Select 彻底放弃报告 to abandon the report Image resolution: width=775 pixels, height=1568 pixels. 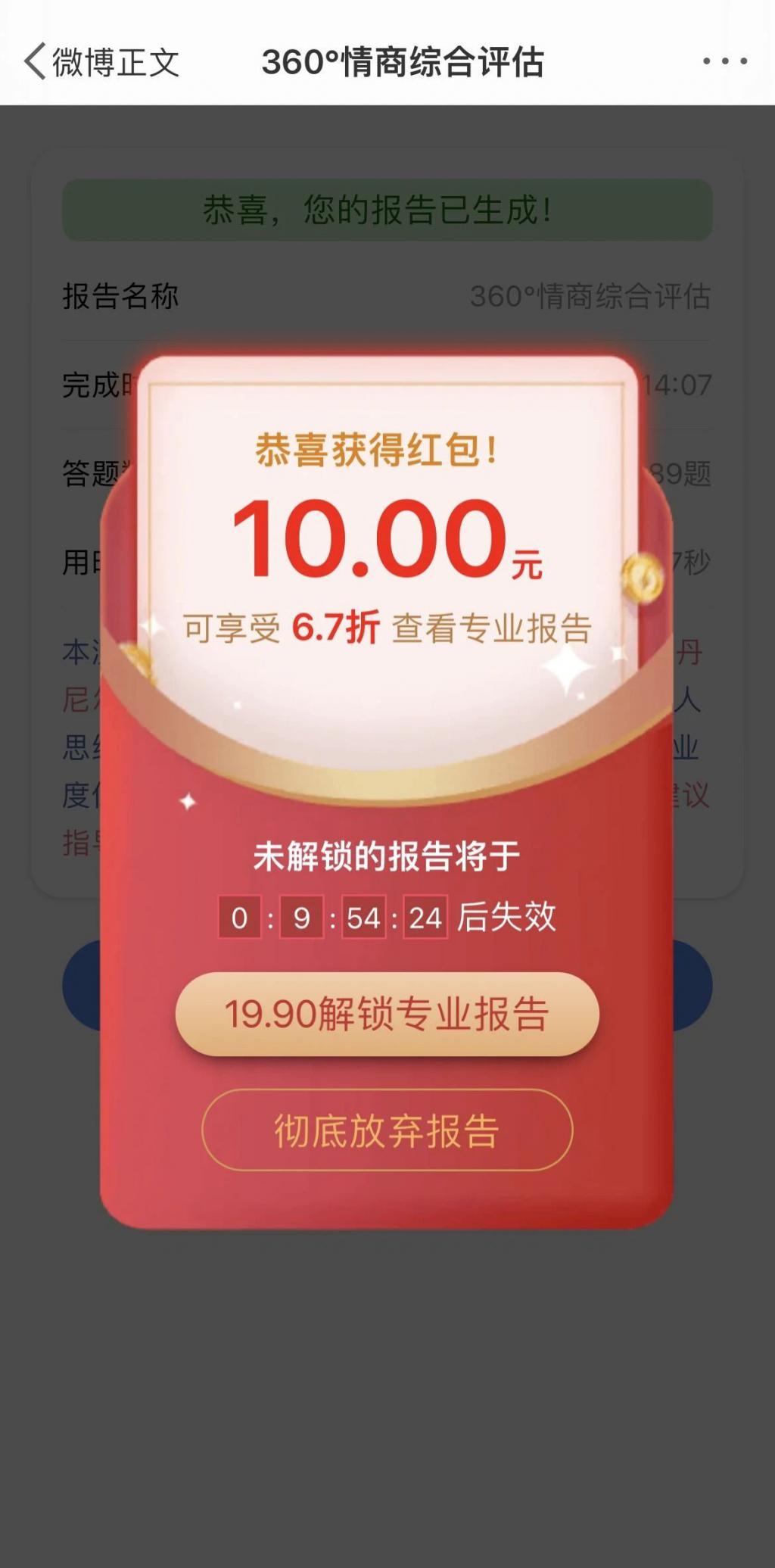click(387, 1130)
